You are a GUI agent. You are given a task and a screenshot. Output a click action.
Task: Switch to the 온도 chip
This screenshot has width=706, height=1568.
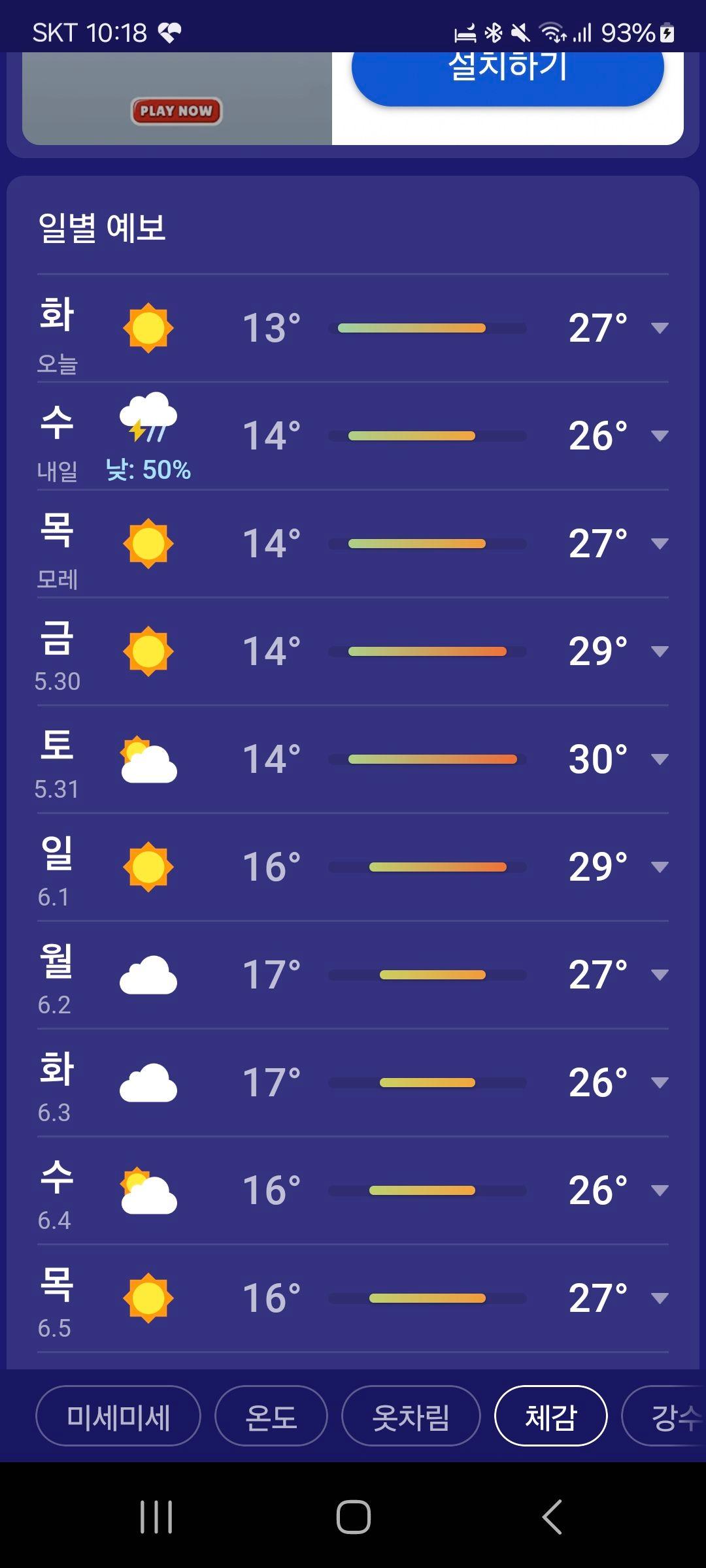(271, 1416)
